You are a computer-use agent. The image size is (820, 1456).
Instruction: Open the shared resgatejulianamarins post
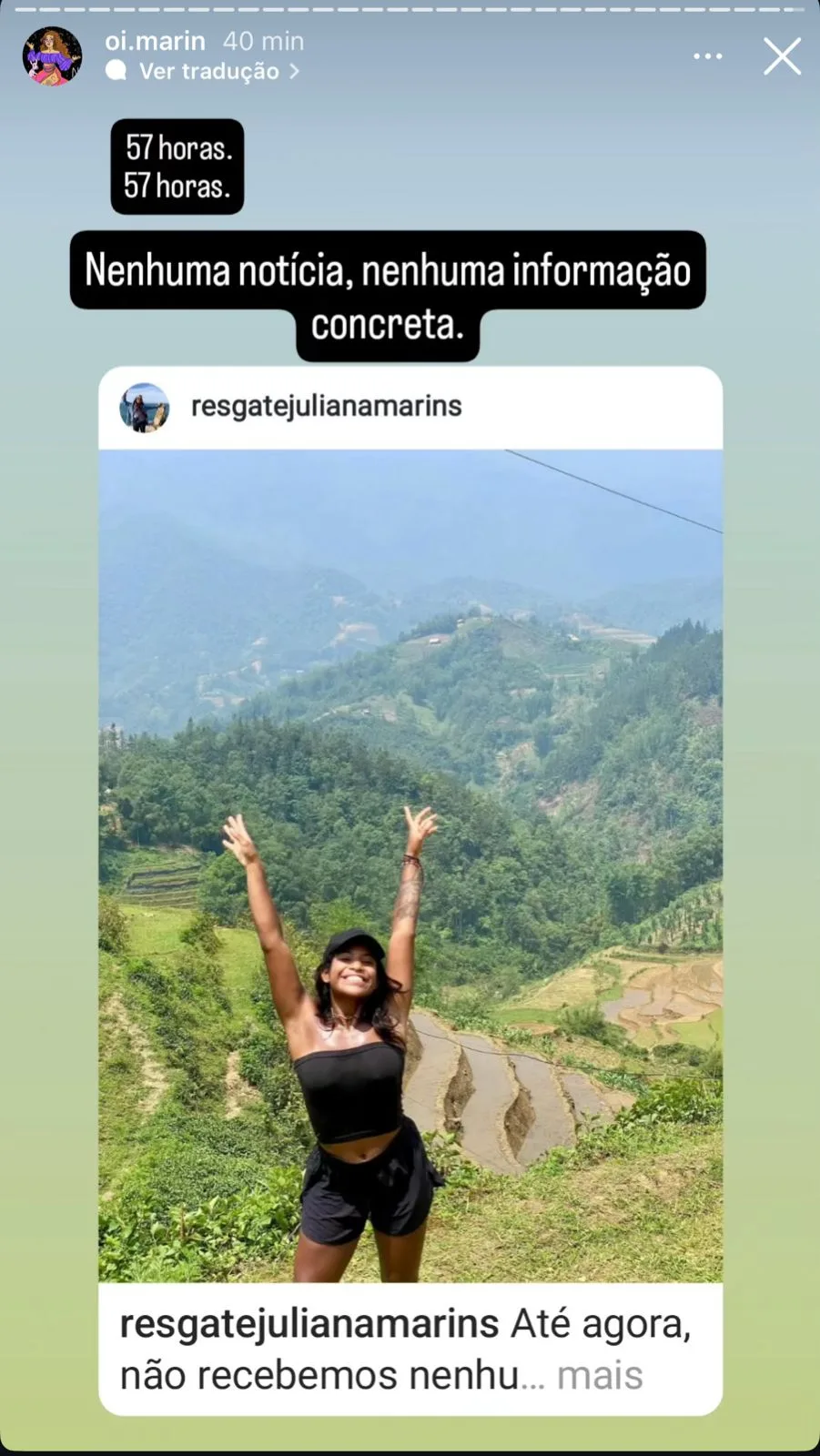pos(410,891)
